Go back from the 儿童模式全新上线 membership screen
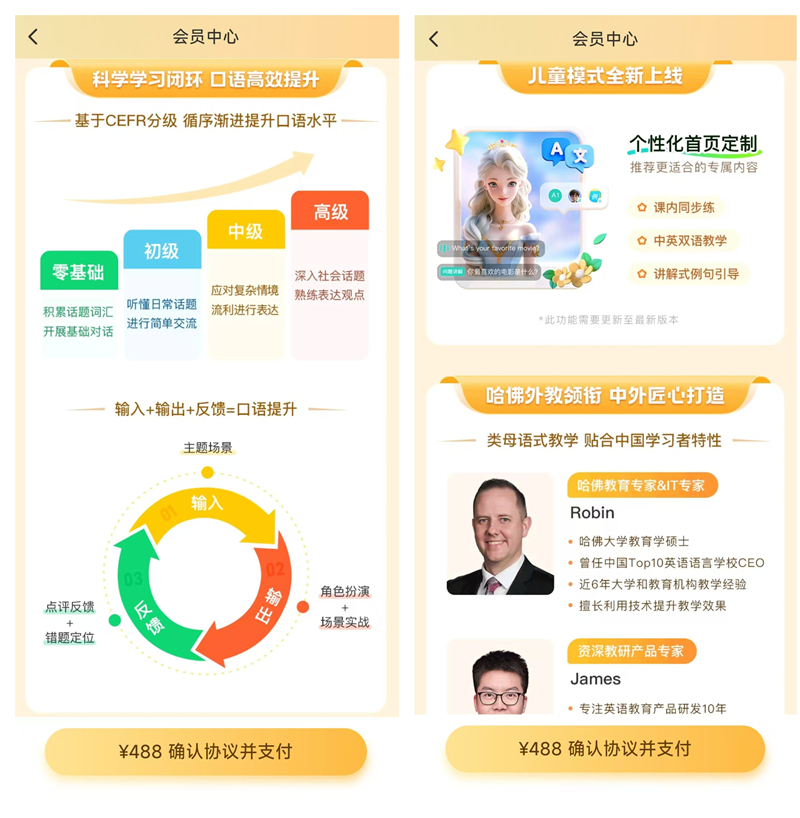 coord(433,39)
